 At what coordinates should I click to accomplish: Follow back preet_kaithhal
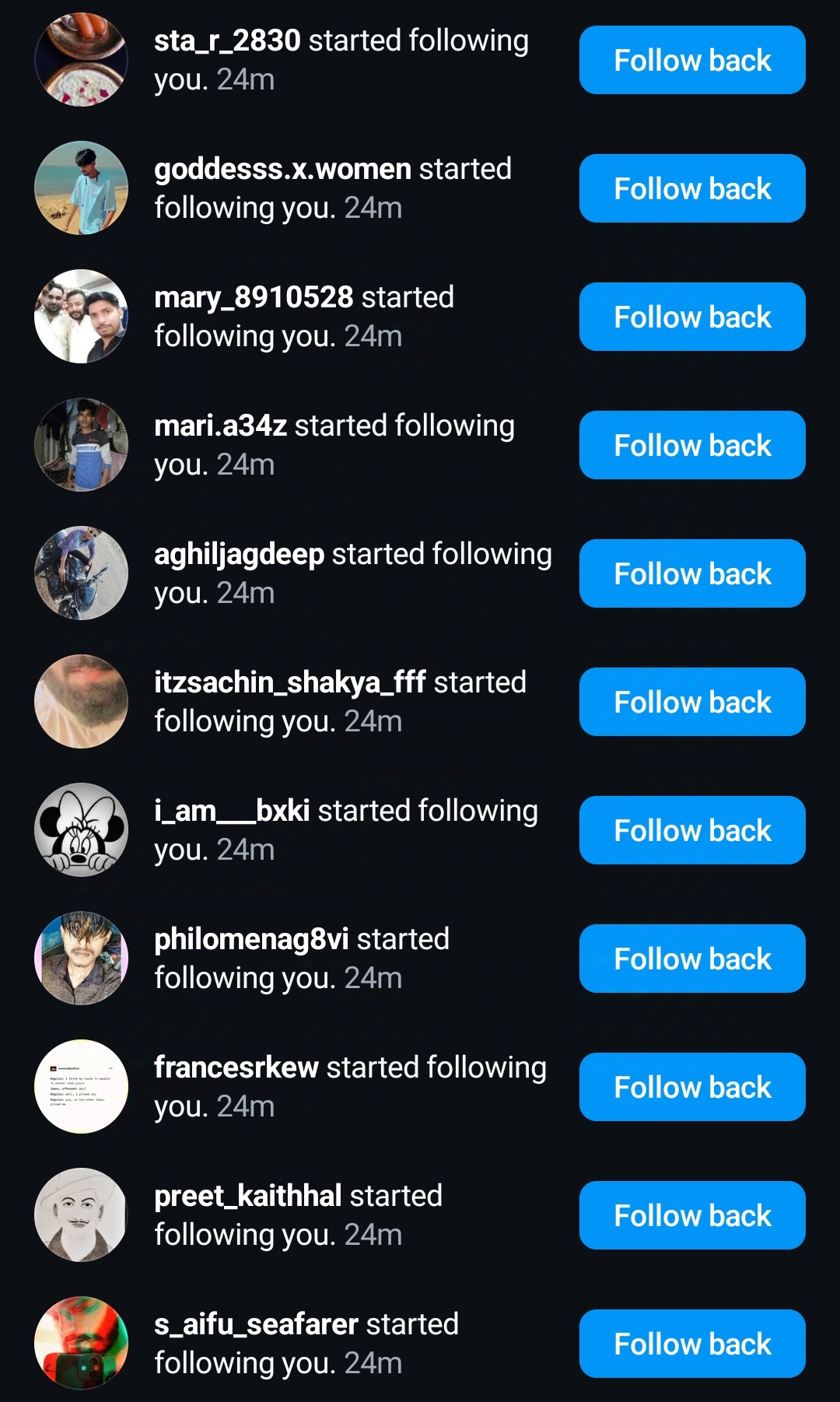pos(692,1215)
